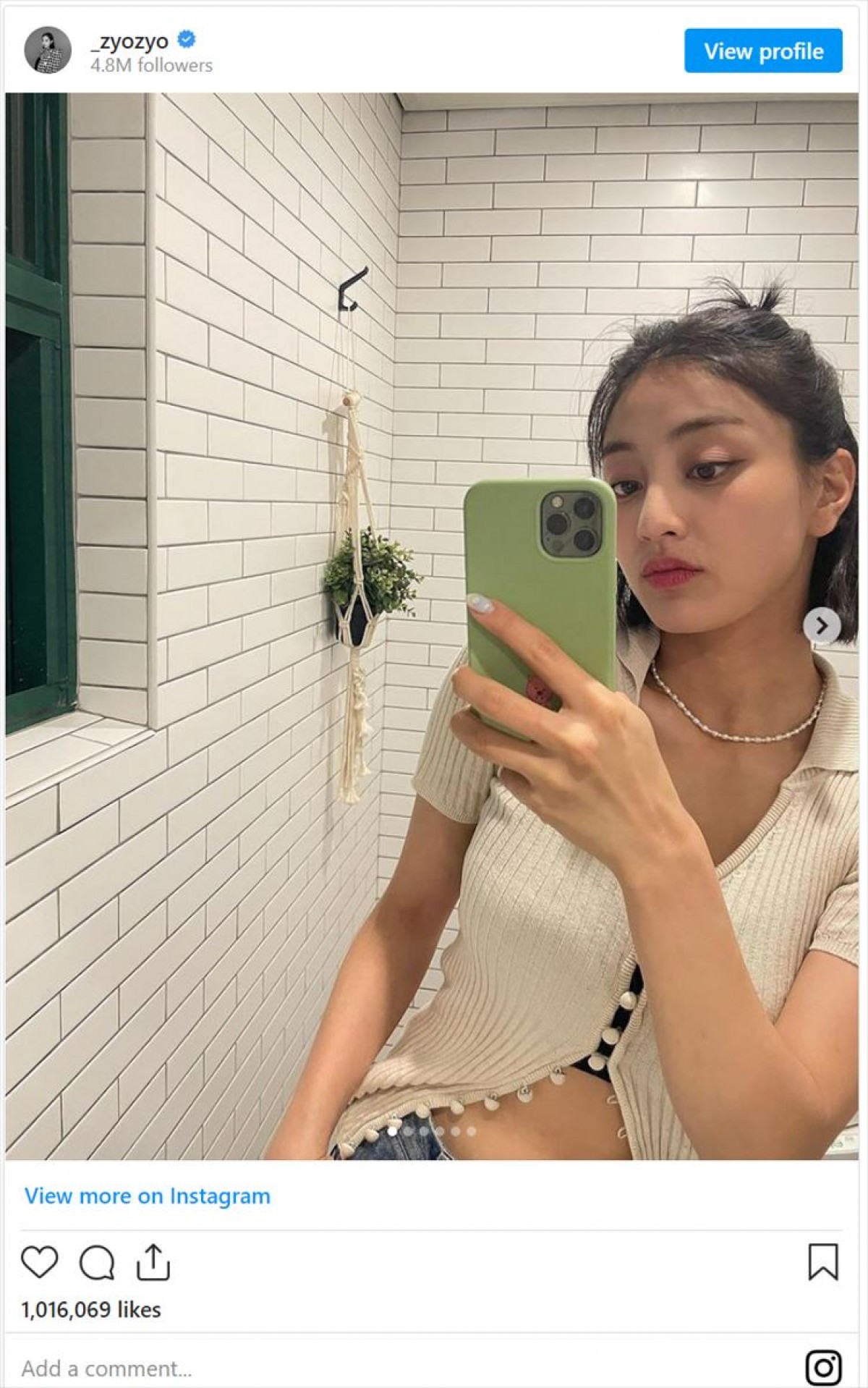Screen dimensions: 868x1388
Task: Tap the View profile button
Action: click(x=763, y=51)
